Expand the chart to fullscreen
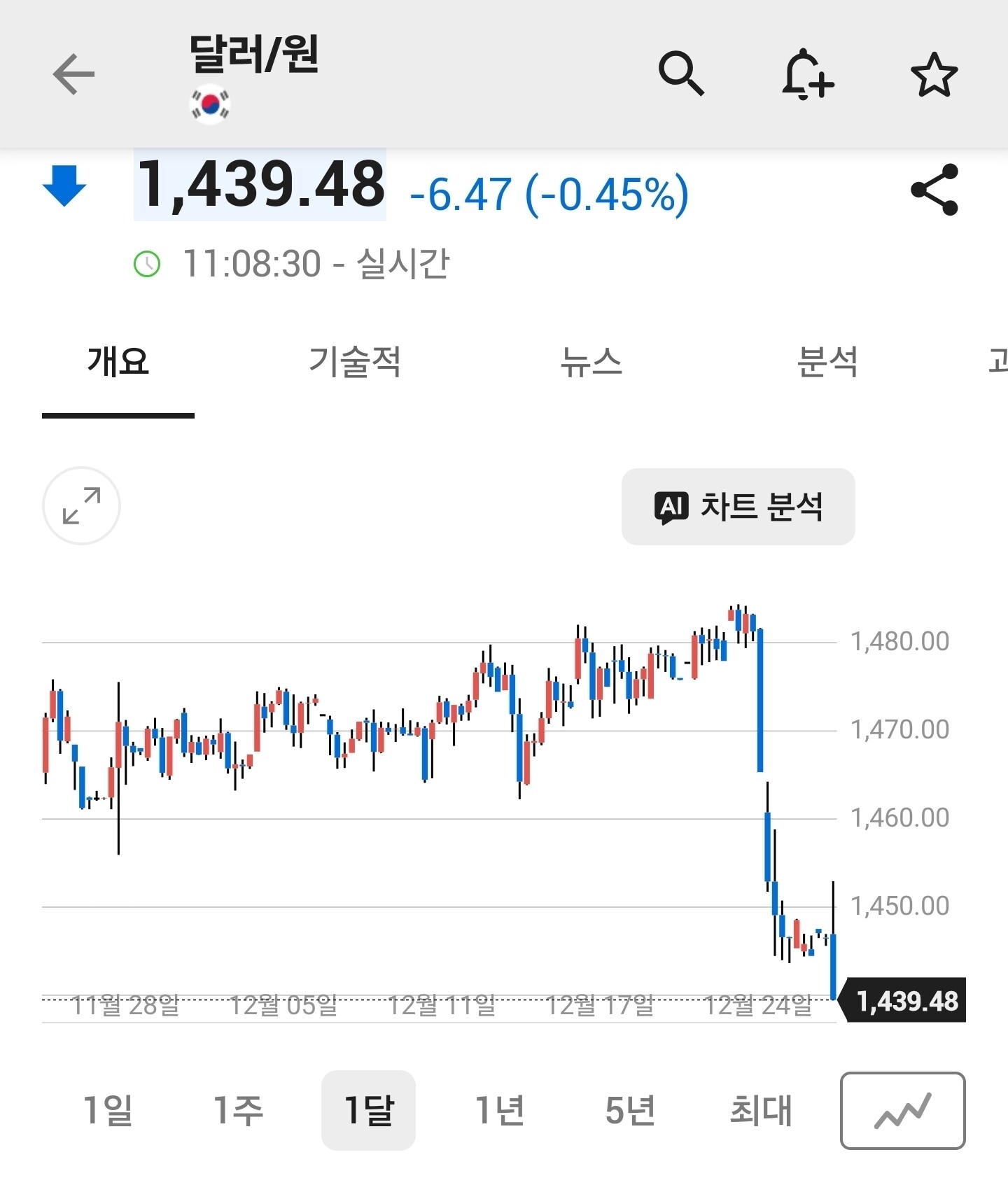The height and width of the screenshot is (1178, 1008). (81, 505)
